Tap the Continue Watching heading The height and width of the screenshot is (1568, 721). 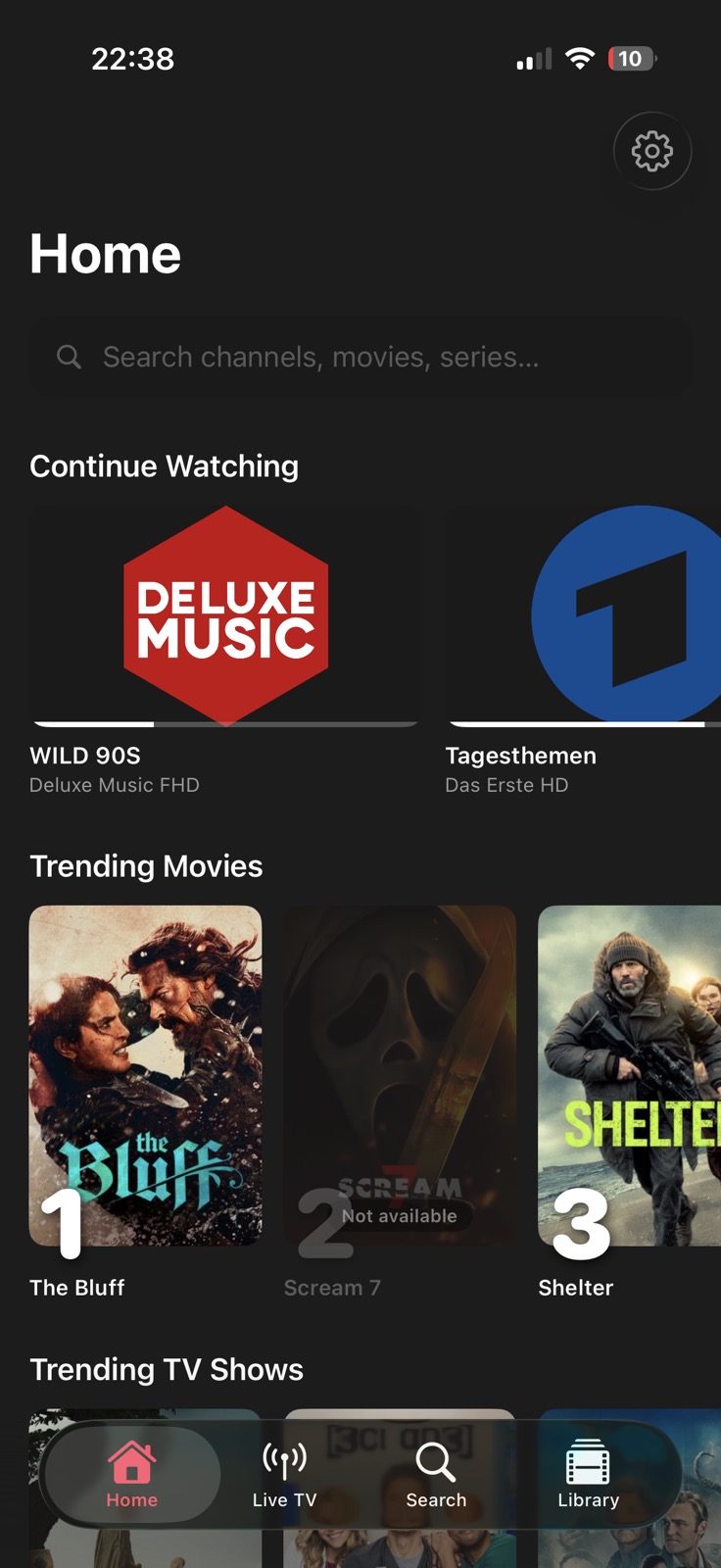(x=165, y=466)
